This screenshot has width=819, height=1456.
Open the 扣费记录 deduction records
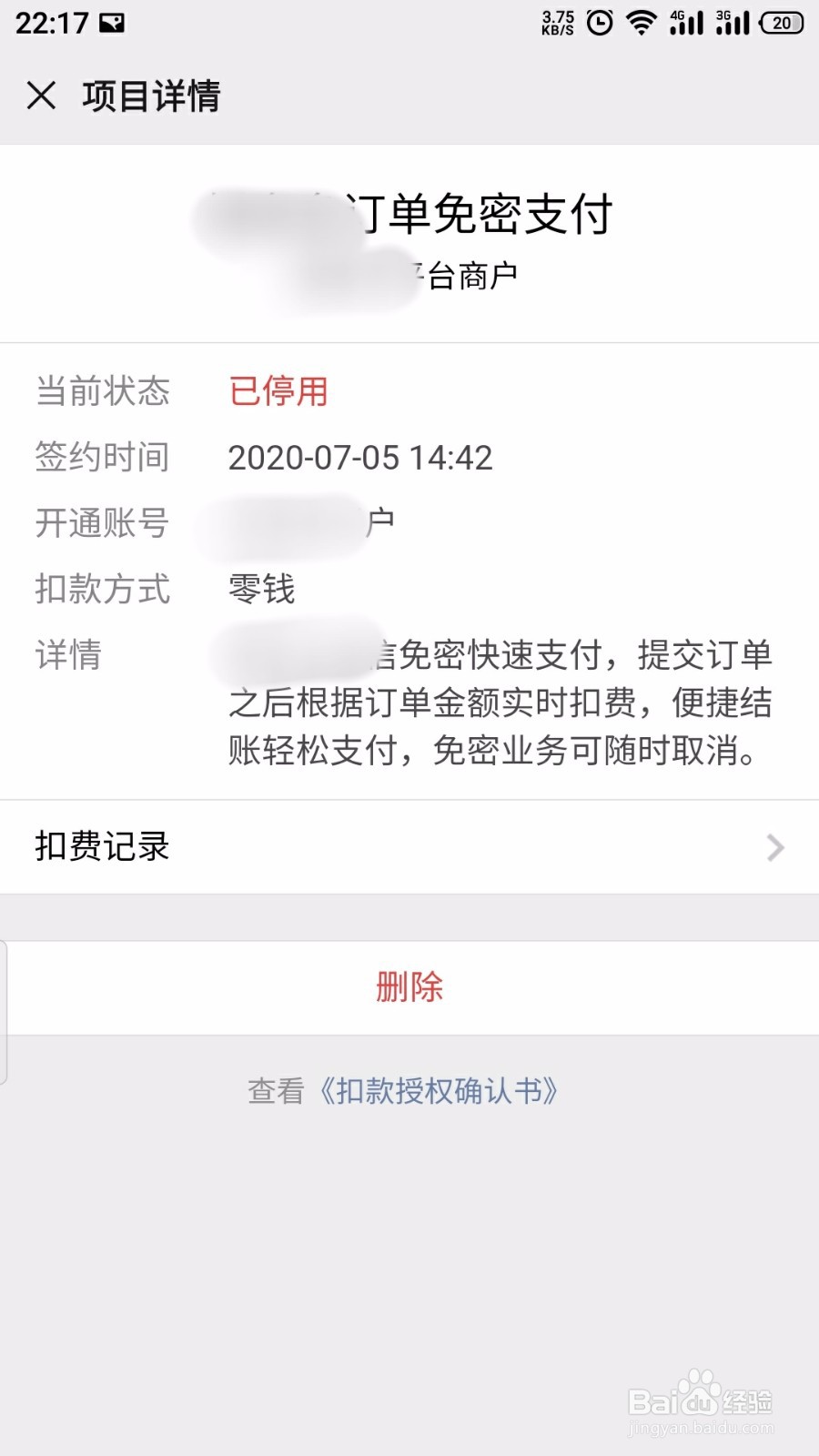click(102, 847)
